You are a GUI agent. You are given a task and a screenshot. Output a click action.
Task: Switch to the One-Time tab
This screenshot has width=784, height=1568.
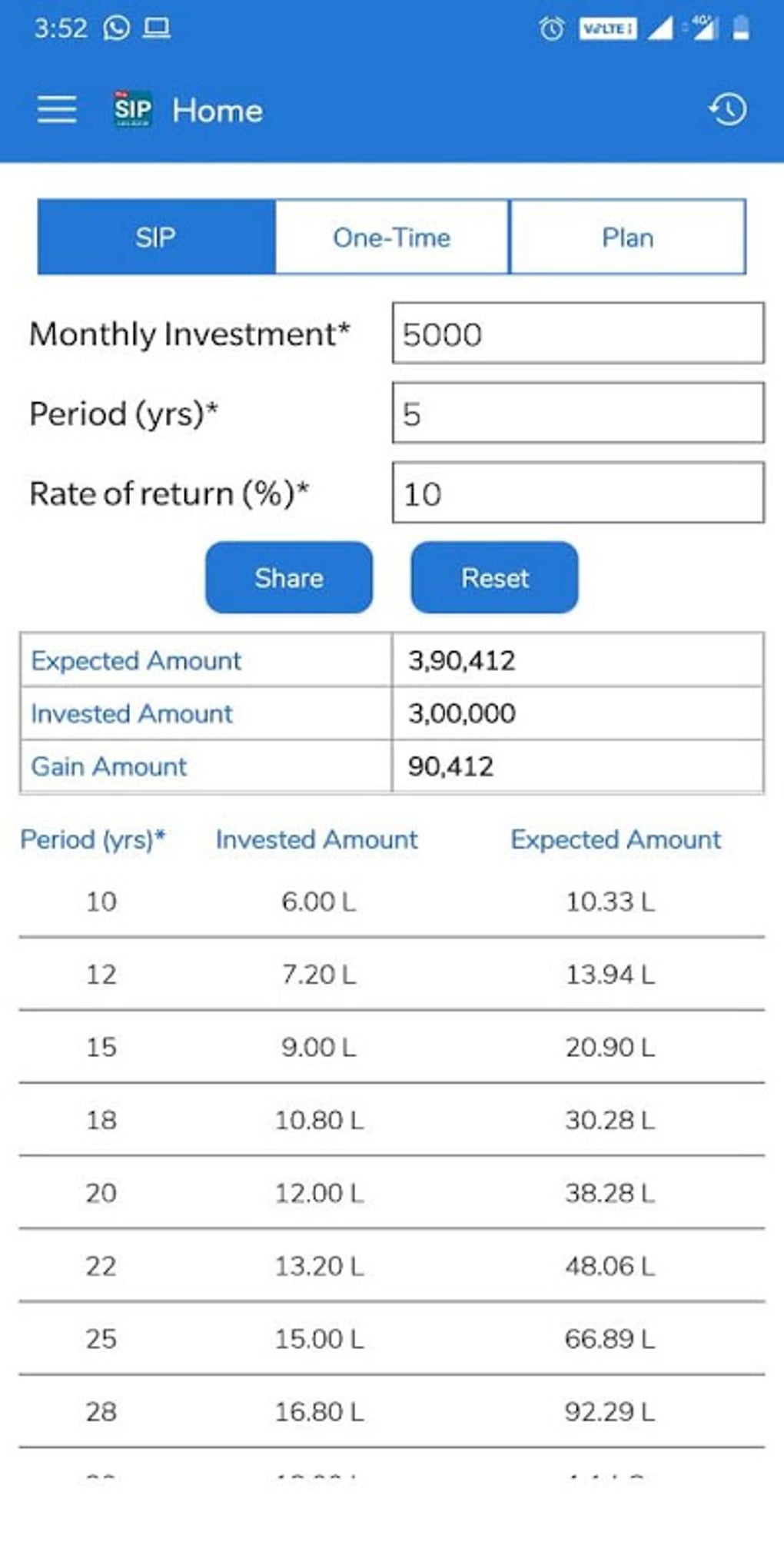[x=390, y=237]
